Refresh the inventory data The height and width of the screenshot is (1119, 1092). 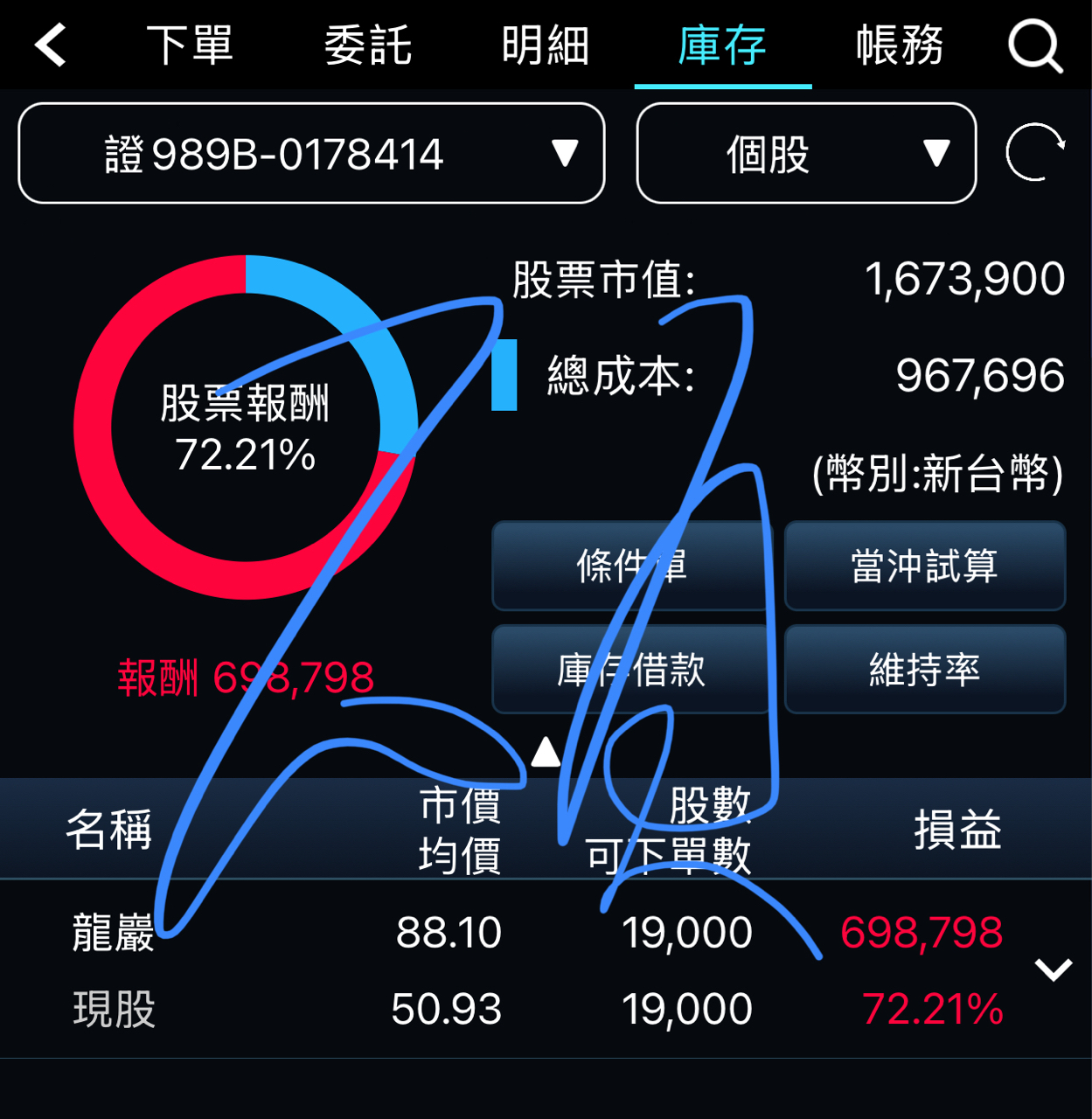[1035, 153]
